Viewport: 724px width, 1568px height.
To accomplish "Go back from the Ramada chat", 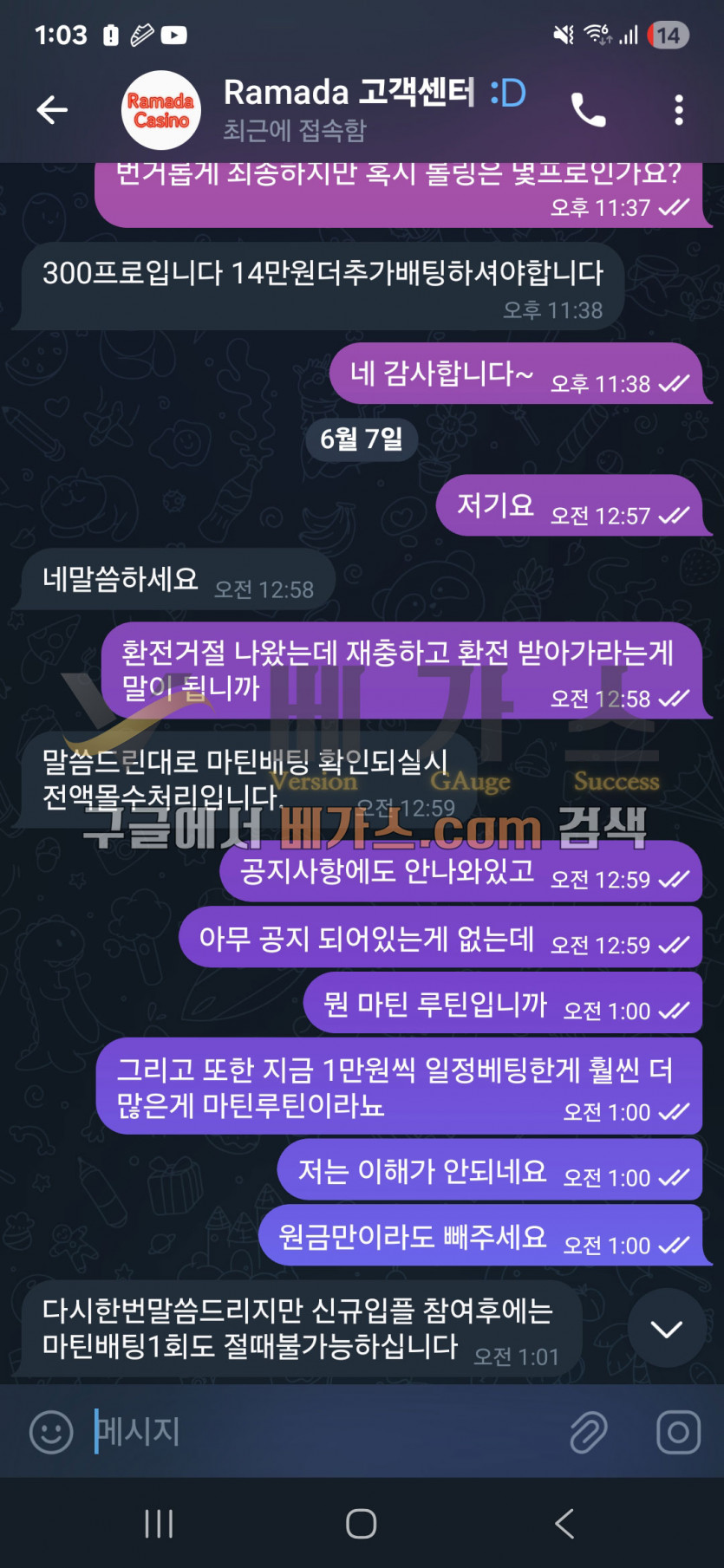I will [x=52, y=110].
